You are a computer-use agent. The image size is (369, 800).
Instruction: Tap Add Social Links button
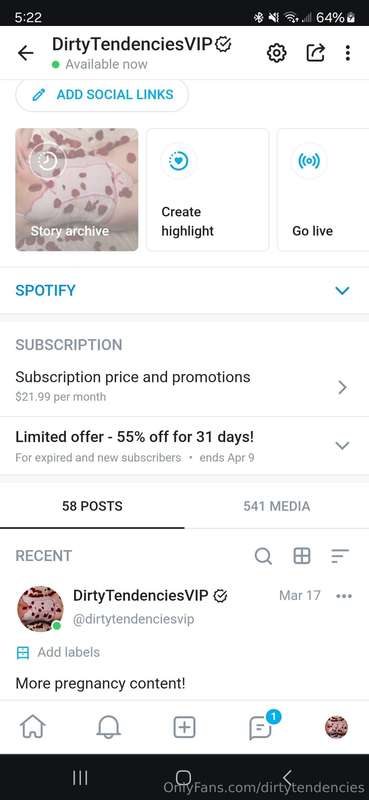tap(102, 95)
